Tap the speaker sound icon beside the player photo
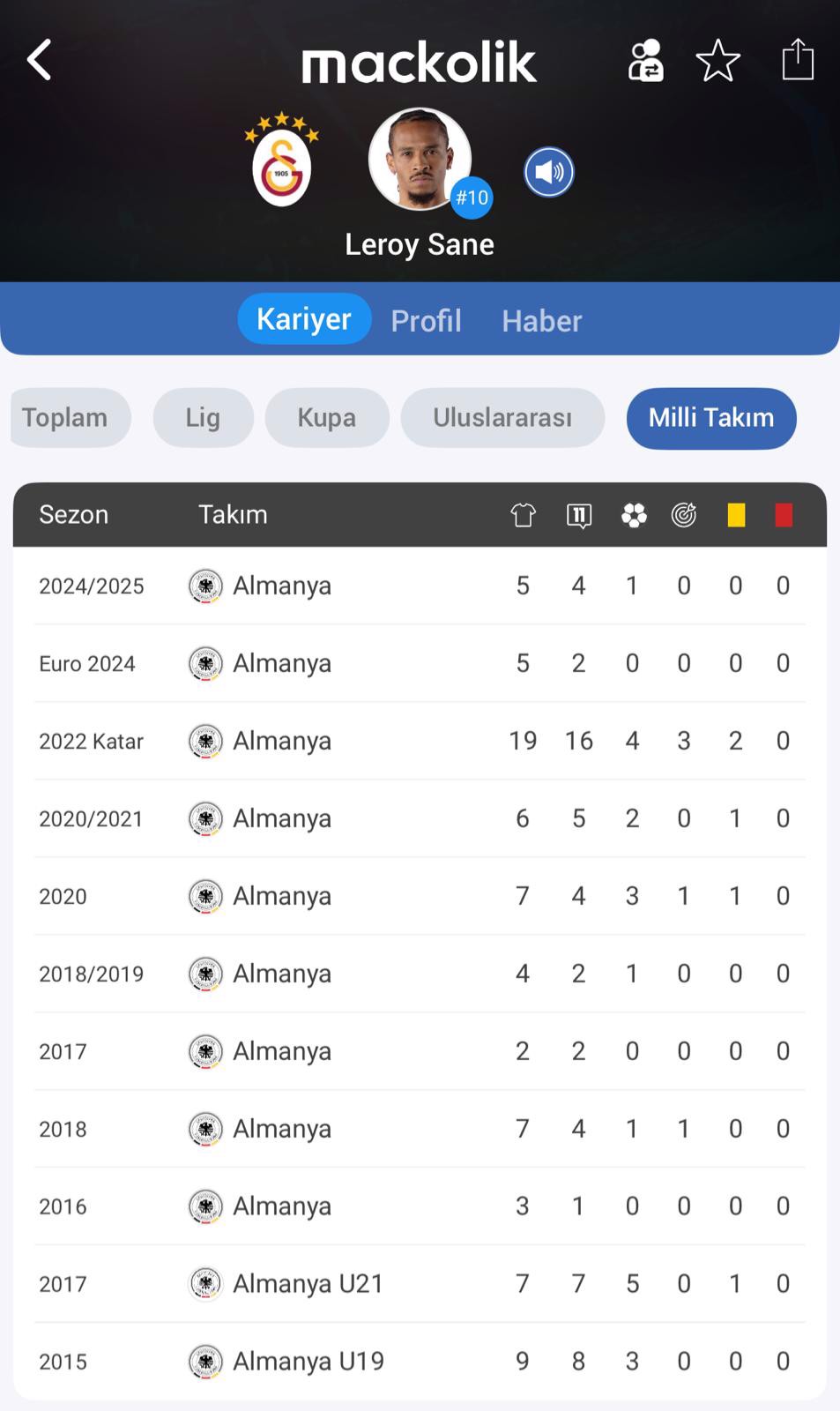The width and height of the screenshot is (840, 1411). pos(549,172)
